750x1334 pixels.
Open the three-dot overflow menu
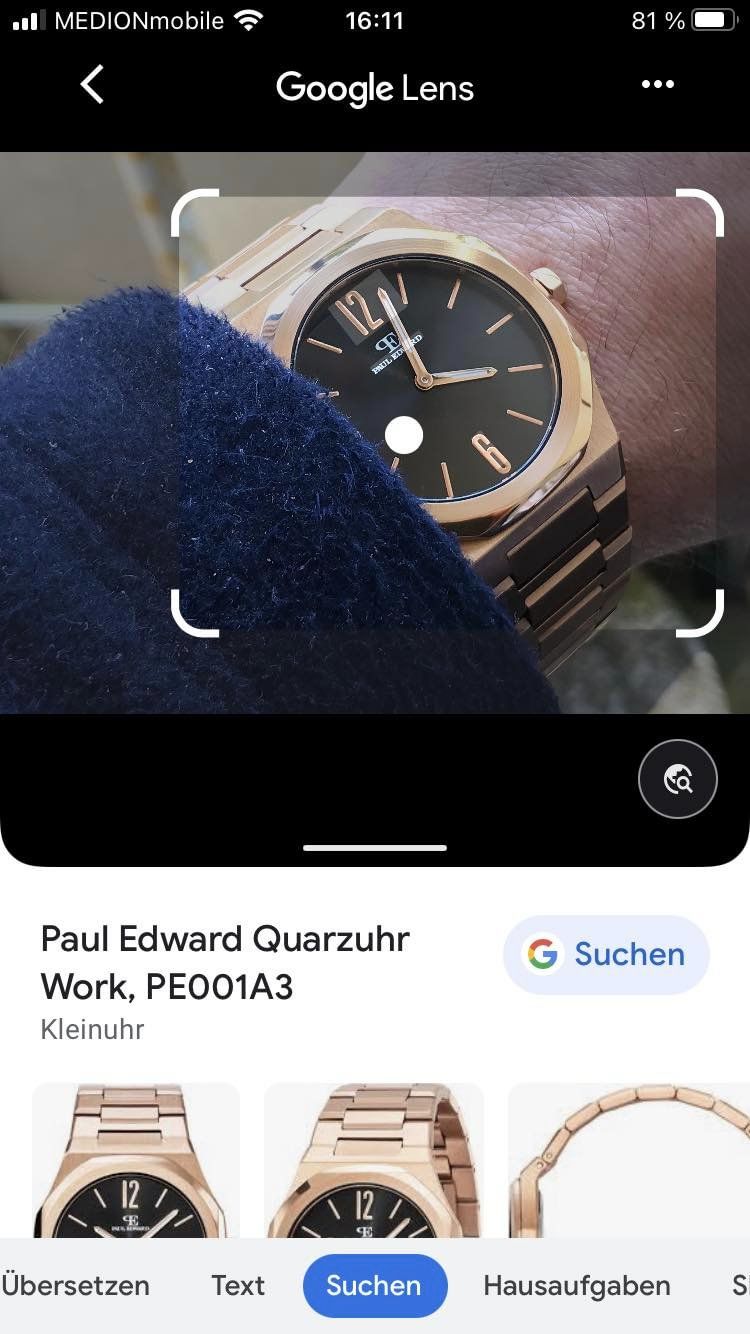[657, 85]
